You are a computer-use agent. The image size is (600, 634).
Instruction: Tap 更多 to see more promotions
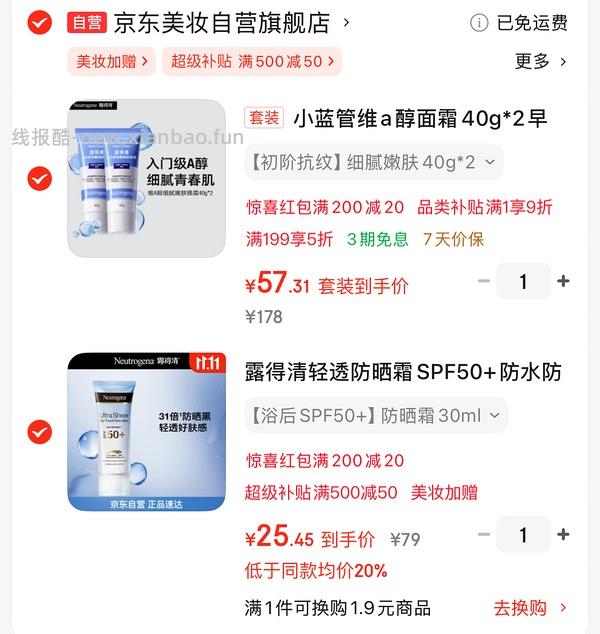[x=540, y=61]
